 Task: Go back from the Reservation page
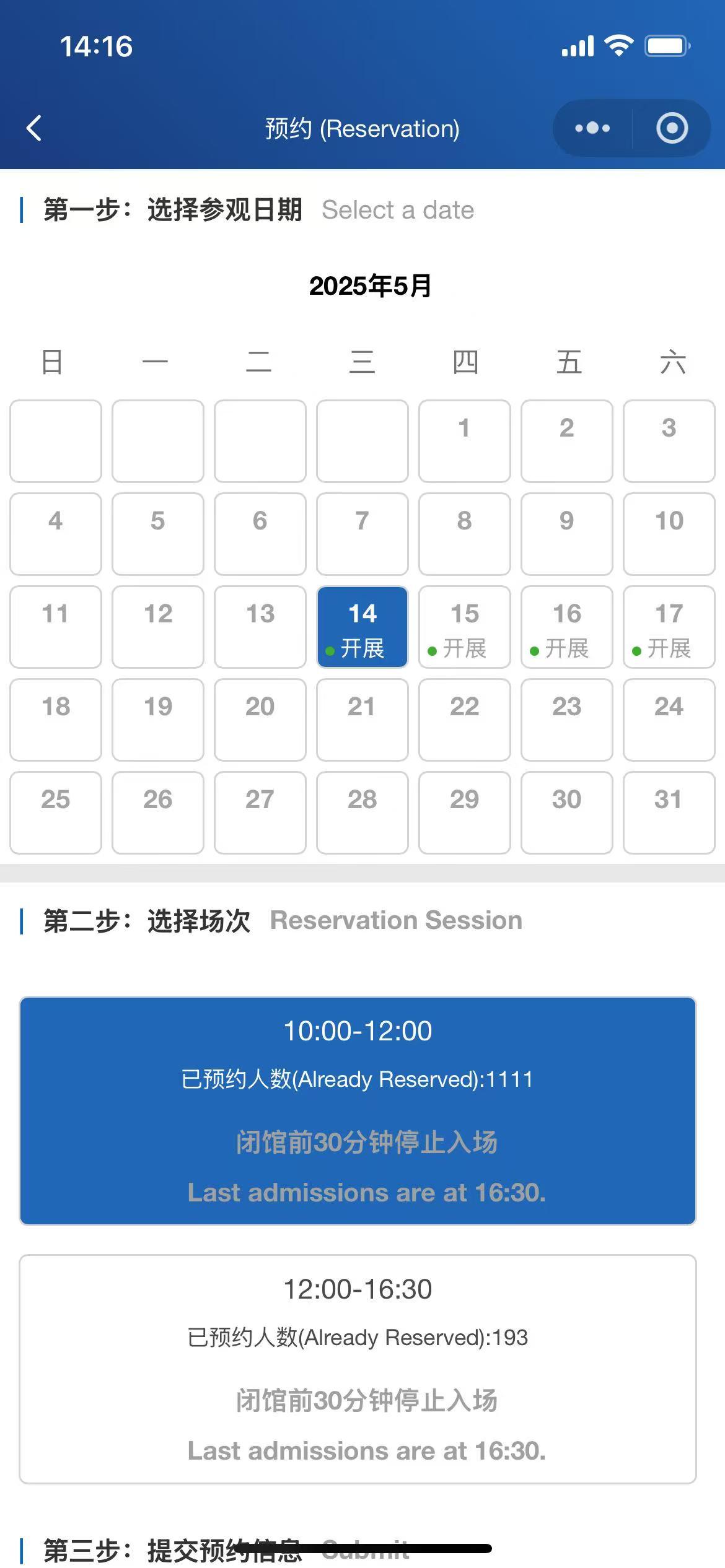(x=34, y=128)
